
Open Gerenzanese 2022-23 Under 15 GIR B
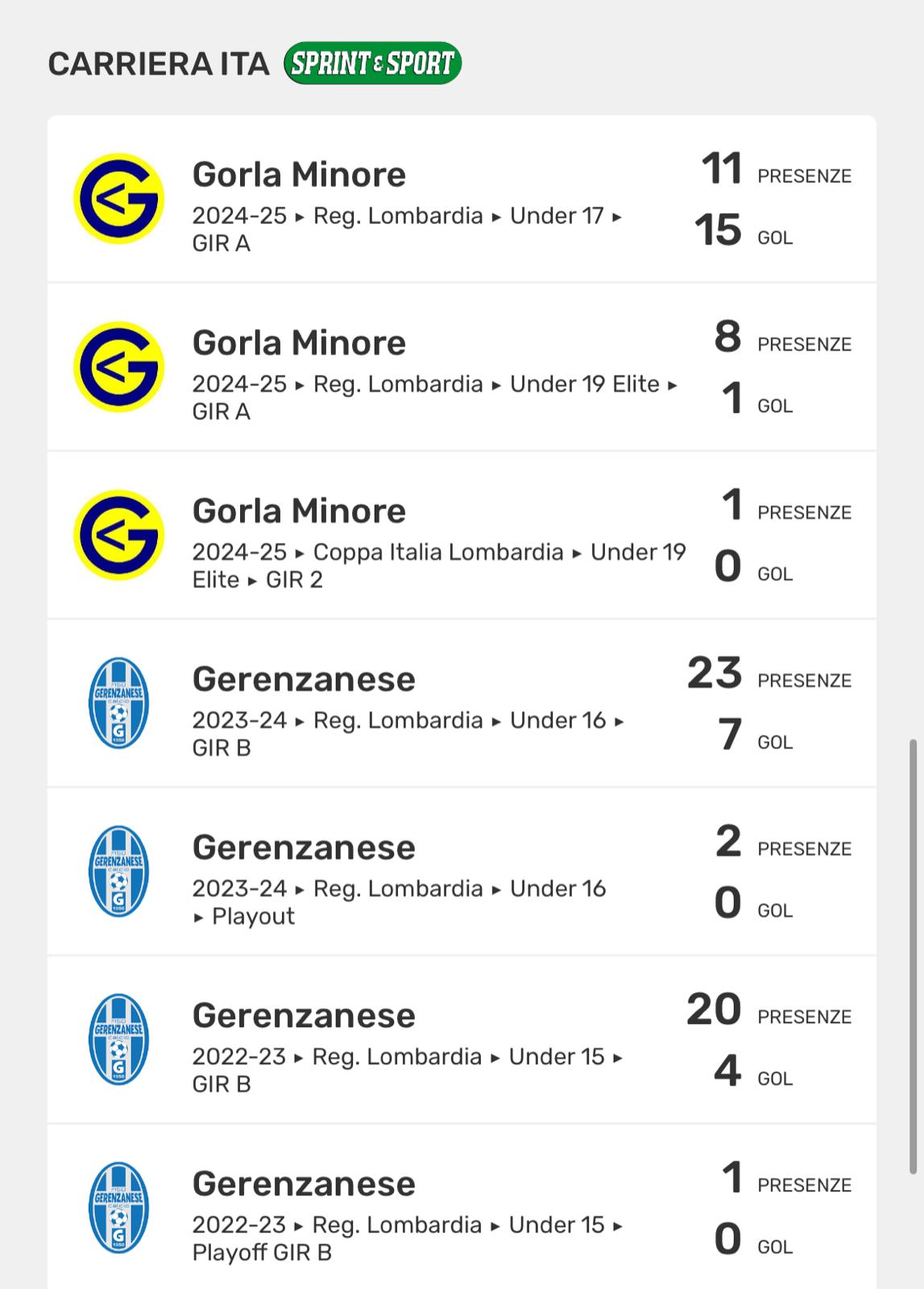[x=461, y=1042]
